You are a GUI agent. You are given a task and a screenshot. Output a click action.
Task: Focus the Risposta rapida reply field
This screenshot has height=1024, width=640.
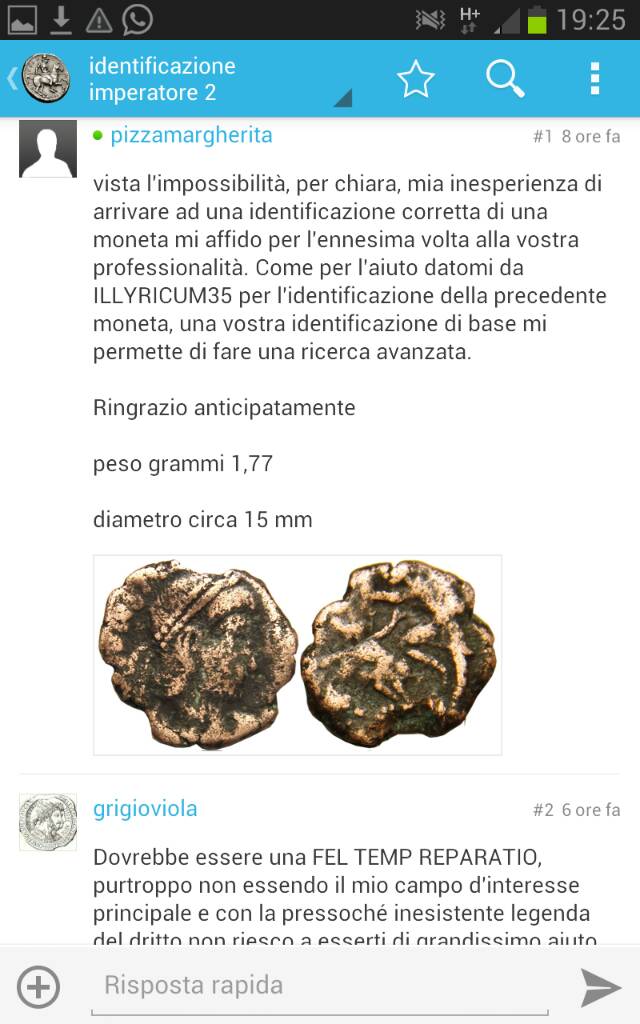pyautogui.click(x=320, y=986)
